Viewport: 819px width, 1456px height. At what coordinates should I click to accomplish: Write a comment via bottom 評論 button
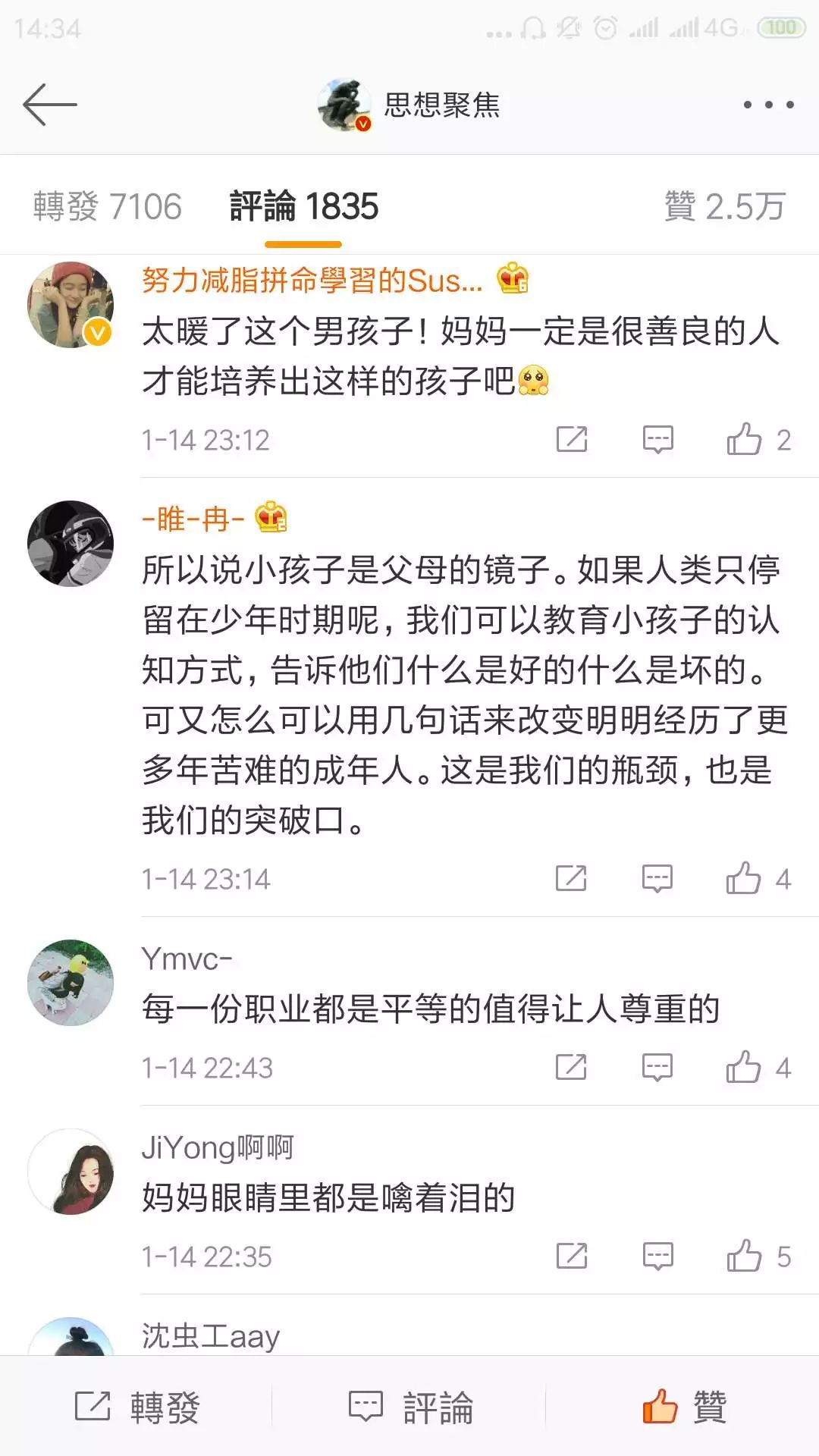(x=409, y=1407)
